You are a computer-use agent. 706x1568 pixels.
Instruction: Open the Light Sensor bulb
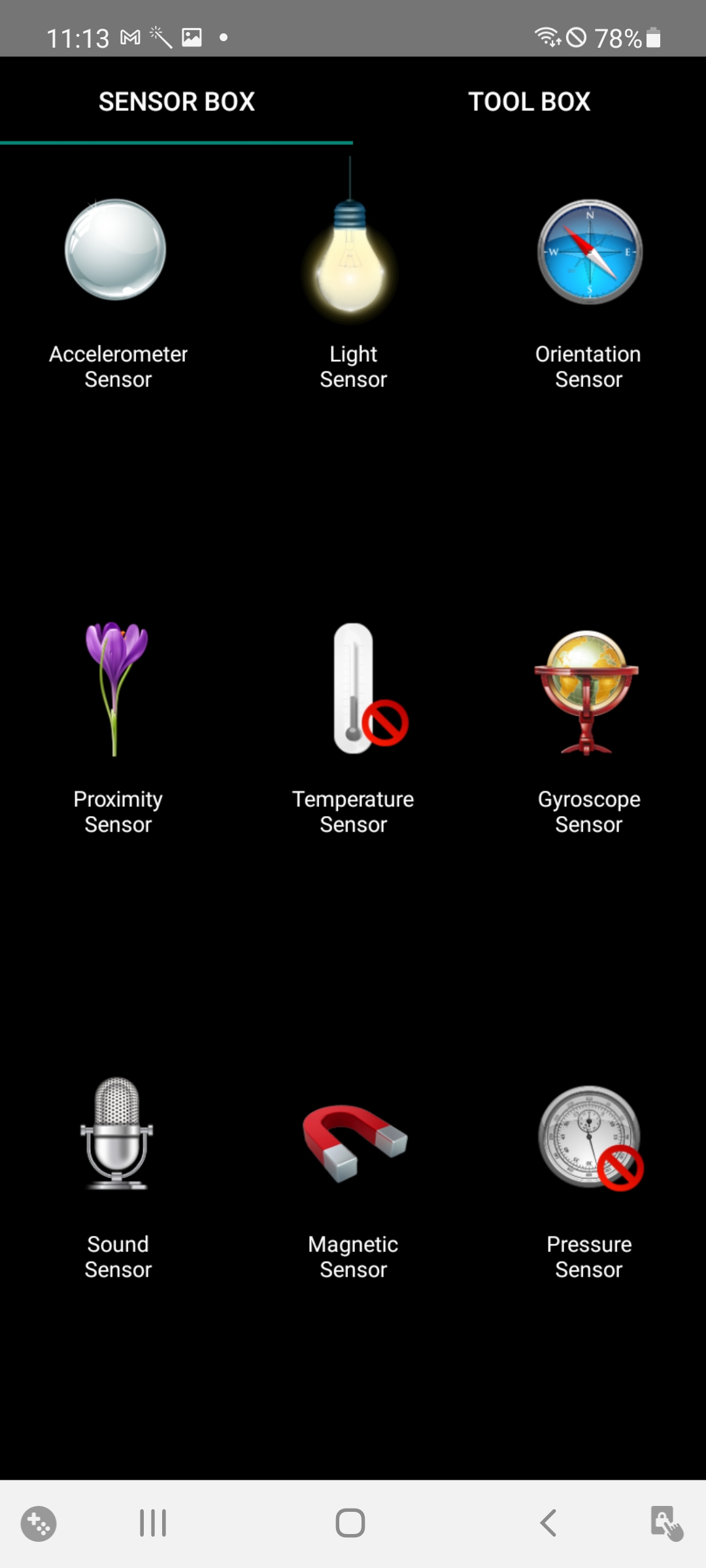click(x=351, y=242)
